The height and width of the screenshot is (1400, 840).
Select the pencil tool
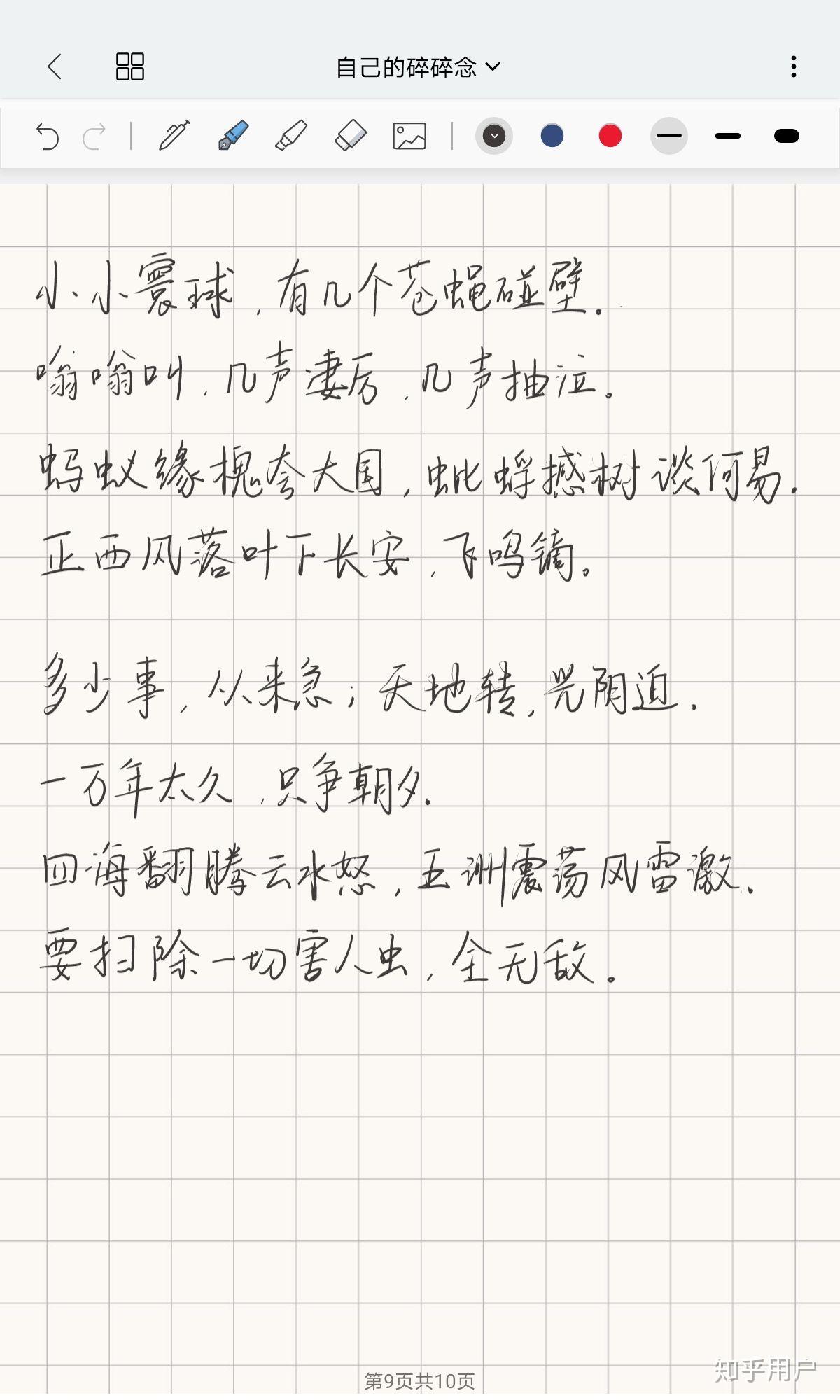click(x=174, y=135)
